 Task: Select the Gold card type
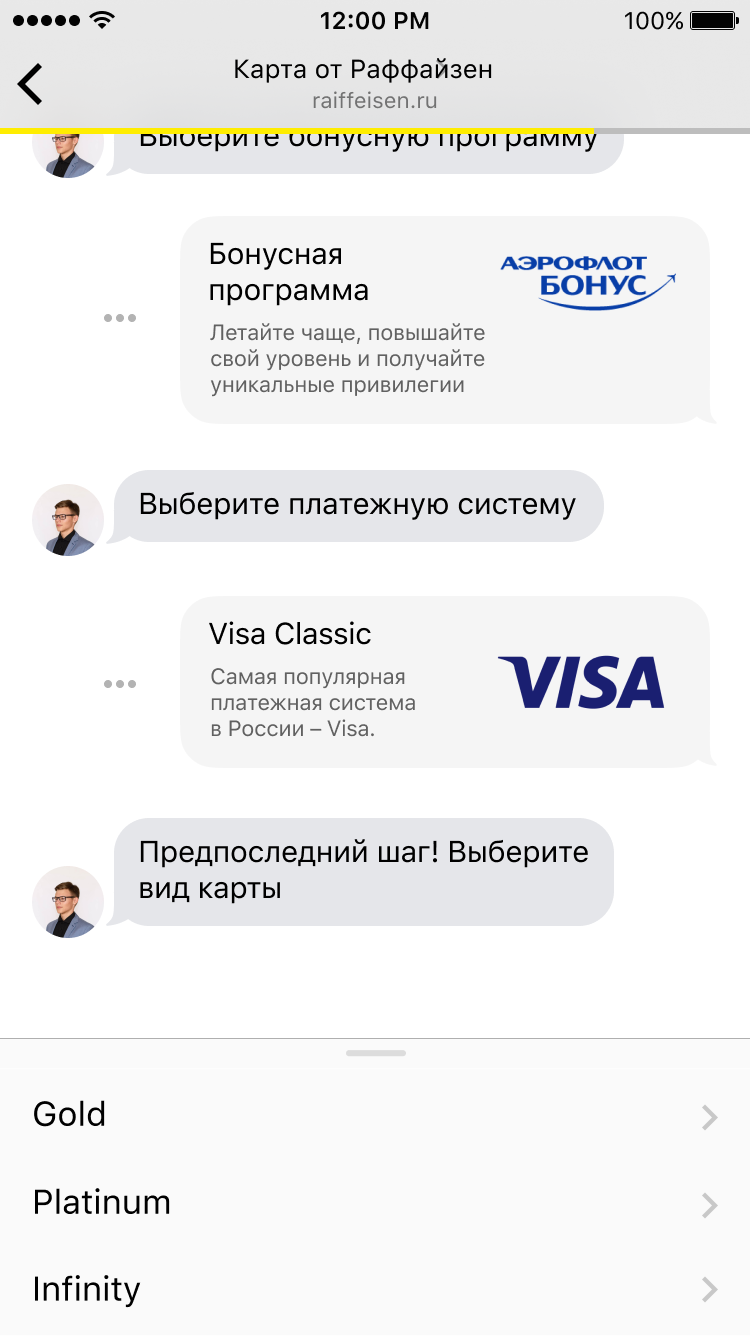(375, 1115)
